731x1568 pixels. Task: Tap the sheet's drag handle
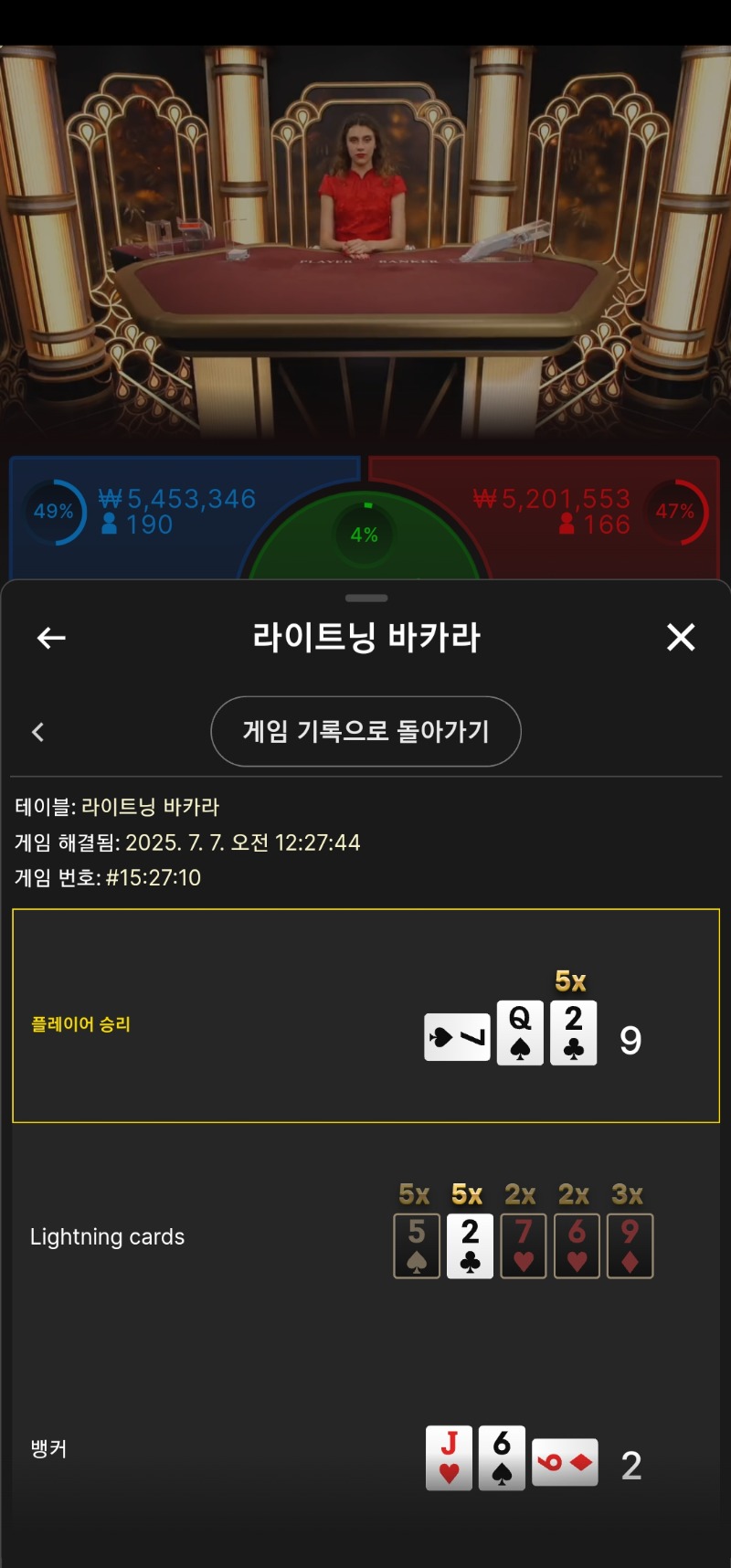(366, 599)
